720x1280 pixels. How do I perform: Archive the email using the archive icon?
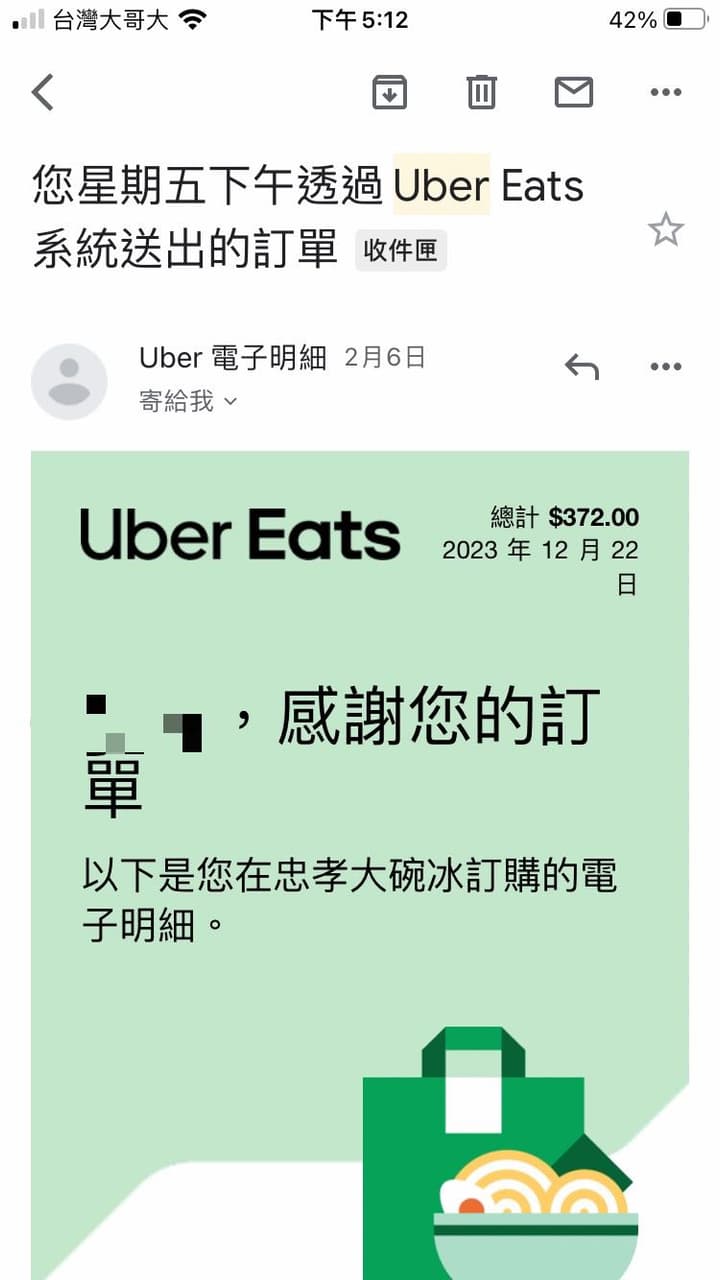coord(390,91)
